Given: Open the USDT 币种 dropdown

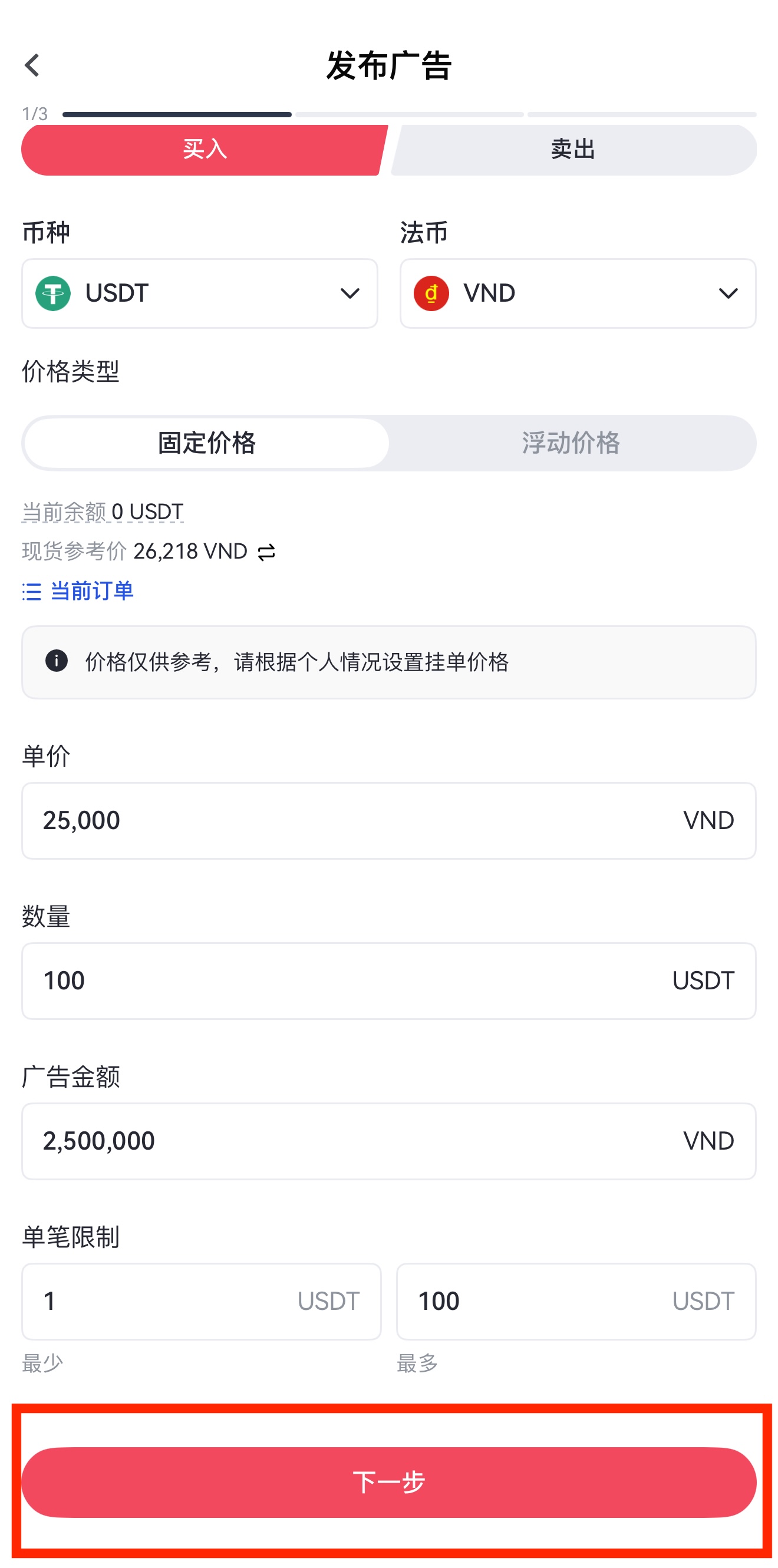Looking at the screenshot, I should tap(200, 293).
